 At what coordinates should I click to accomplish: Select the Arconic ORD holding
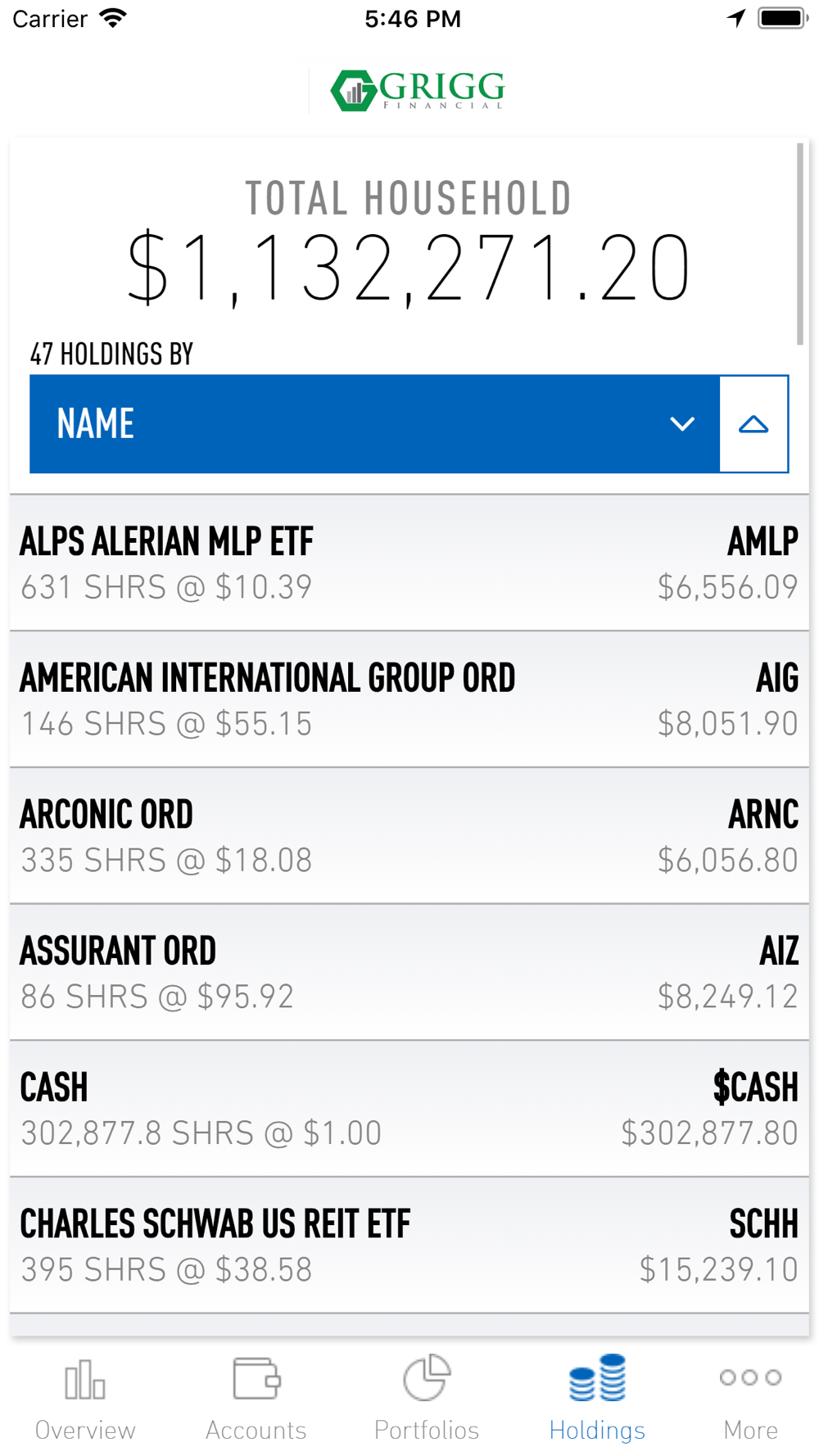point(409,836)
